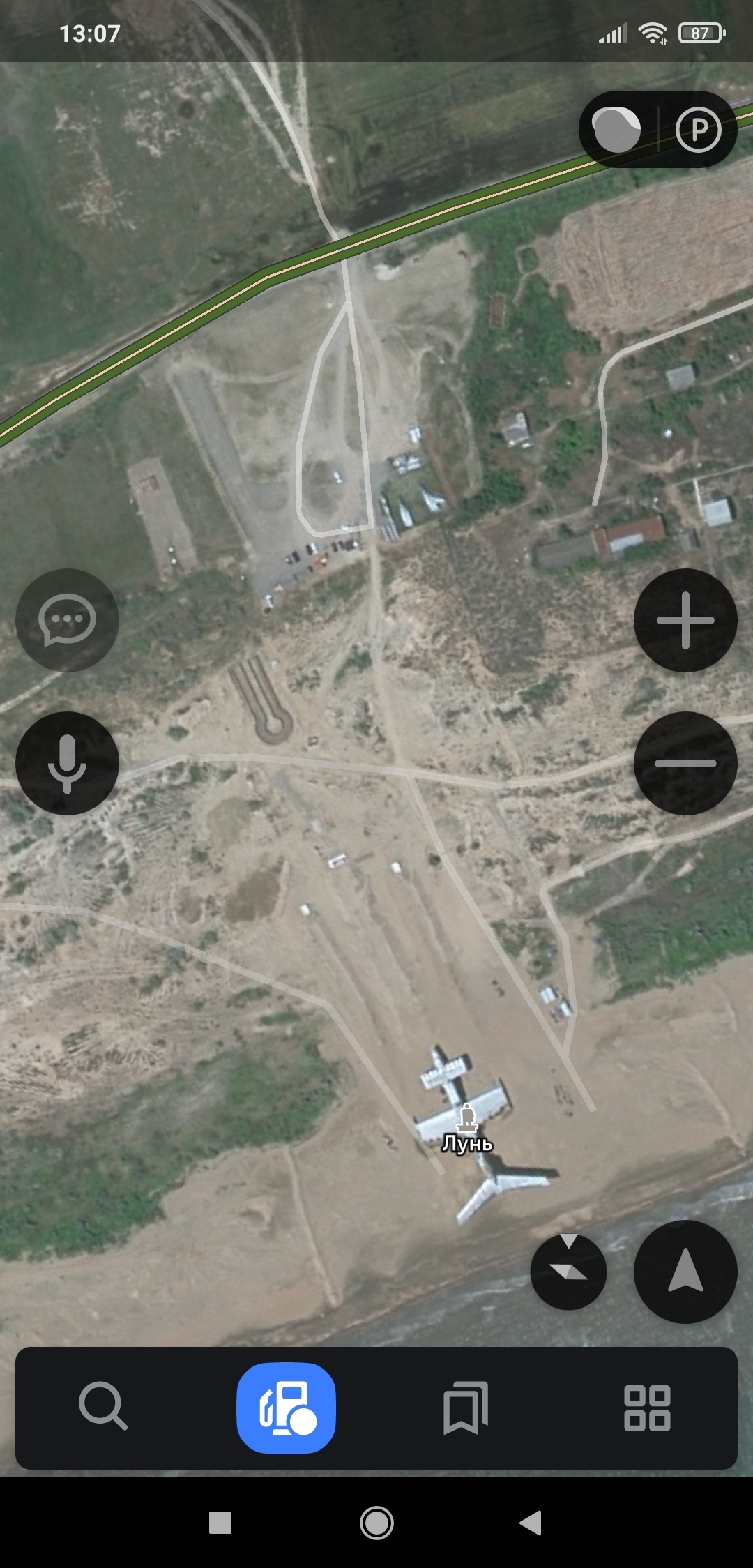
Task: Open the Лунь monument marker
Action: click(x=467, y=1120)
